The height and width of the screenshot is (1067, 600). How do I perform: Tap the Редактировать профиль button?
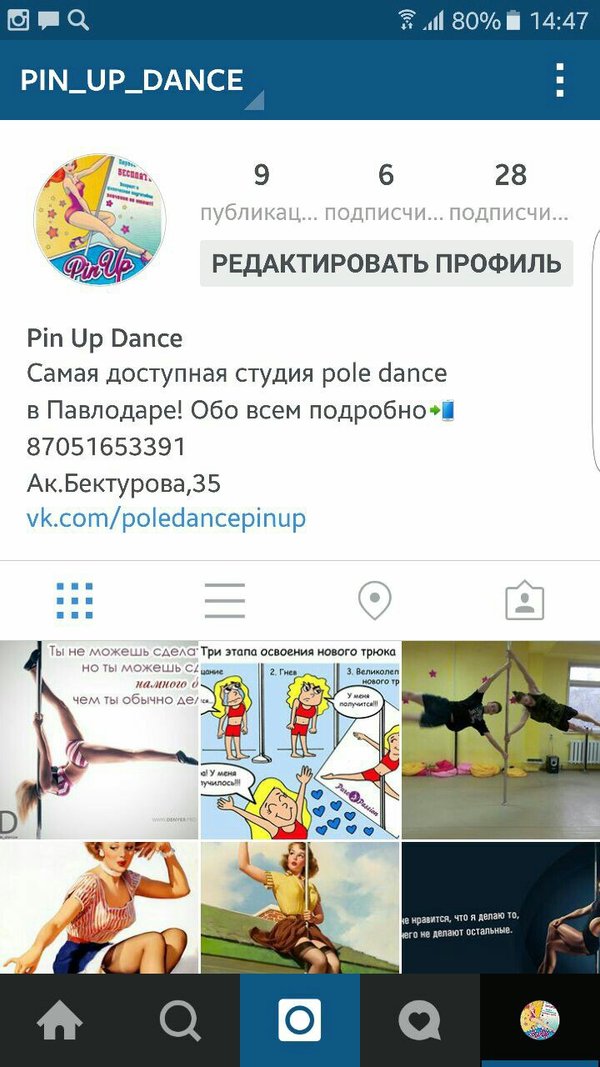pyautogui.click(x=386, y=264)
